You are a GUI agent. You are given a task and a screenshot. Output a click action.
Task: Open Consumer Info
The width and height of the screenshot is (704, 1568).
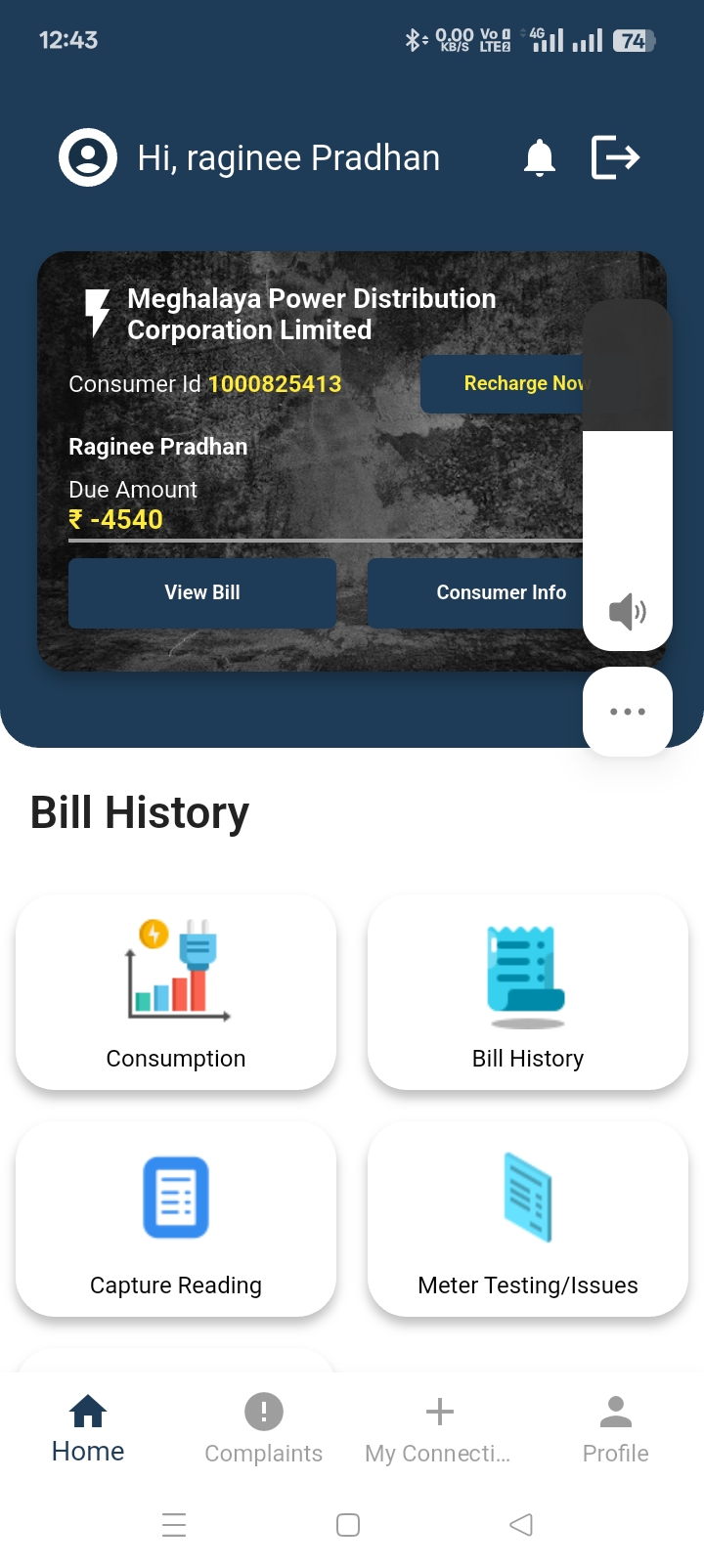475,592
